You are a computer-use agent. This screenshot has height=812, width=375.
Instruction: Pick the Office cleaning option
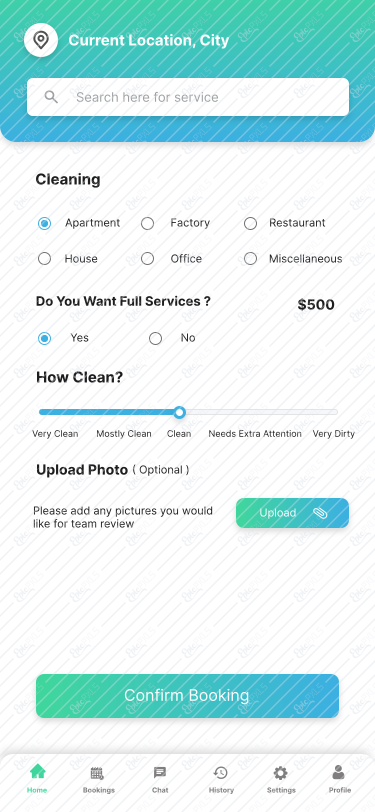148,258
